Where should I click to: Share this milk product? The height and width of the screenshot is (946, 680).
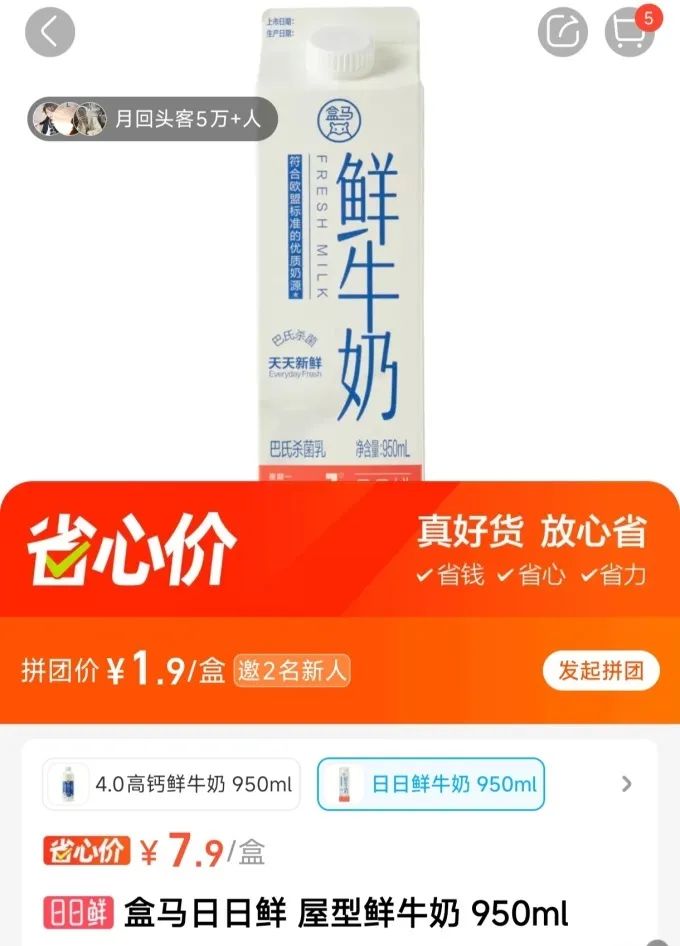[x=563, y=32]
